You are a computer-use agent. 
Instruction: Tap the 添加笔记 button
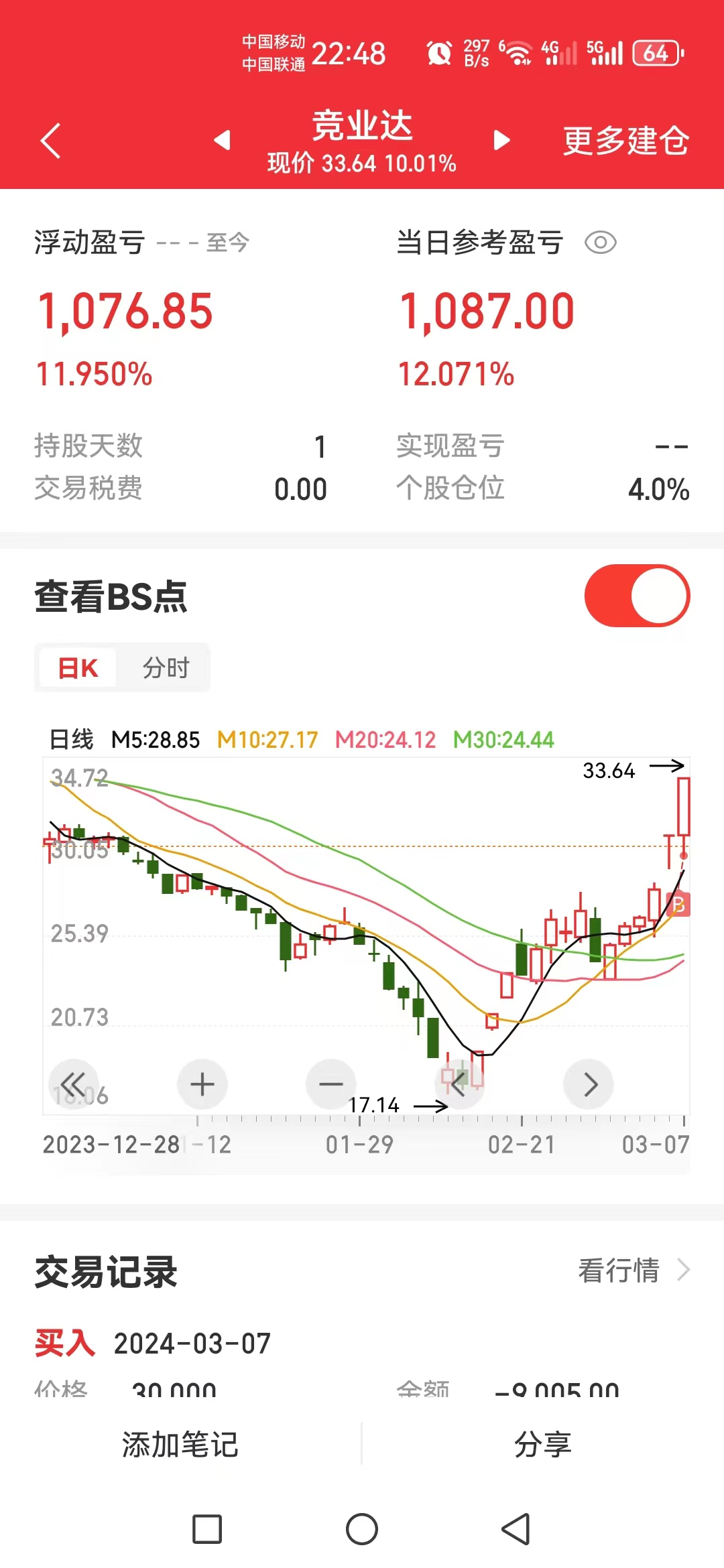(179, 1445)
